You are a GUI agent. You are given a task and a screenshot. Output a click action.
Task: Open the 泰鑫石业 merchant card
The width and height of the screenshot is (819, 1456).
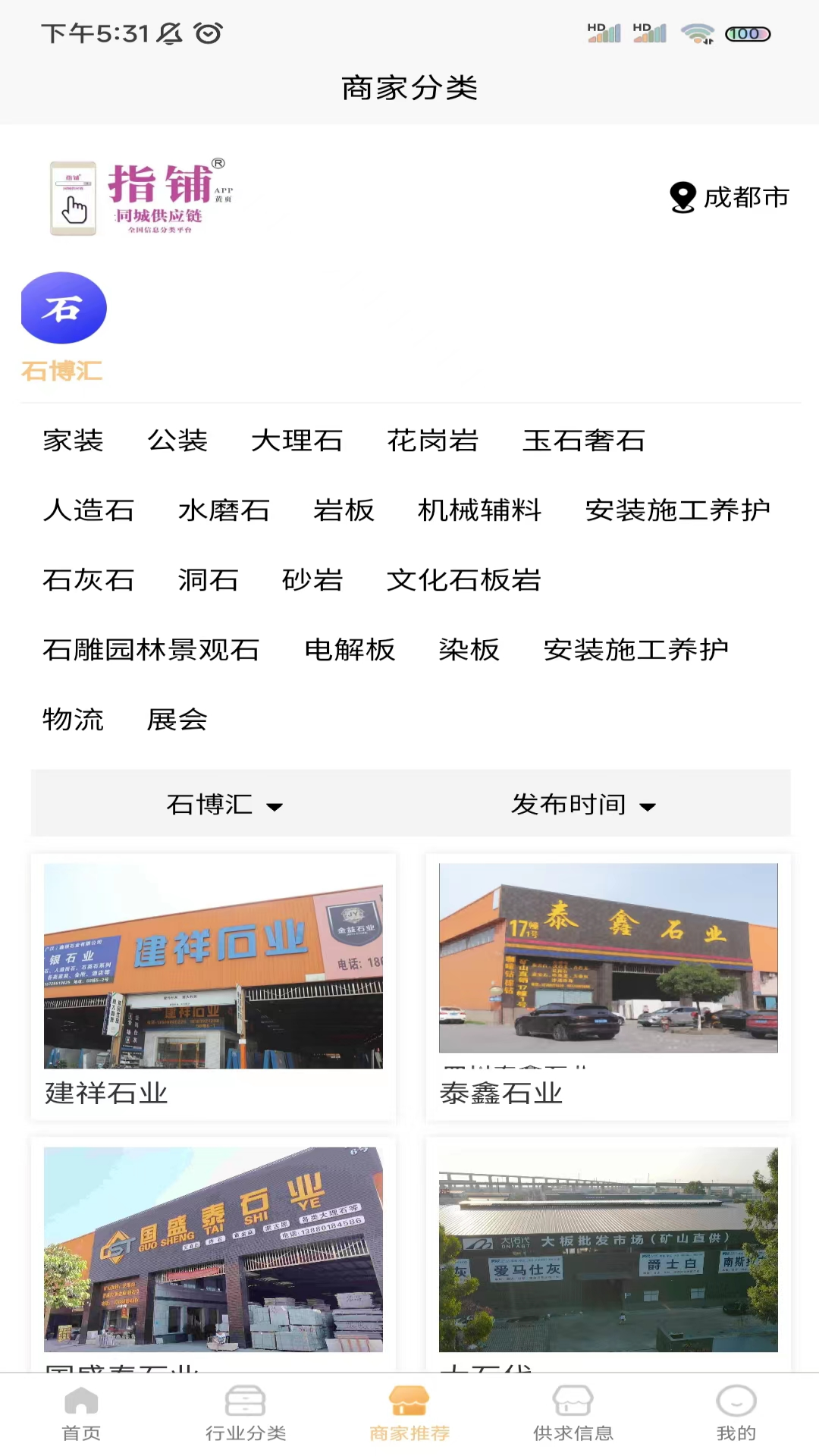pos(608,987)
